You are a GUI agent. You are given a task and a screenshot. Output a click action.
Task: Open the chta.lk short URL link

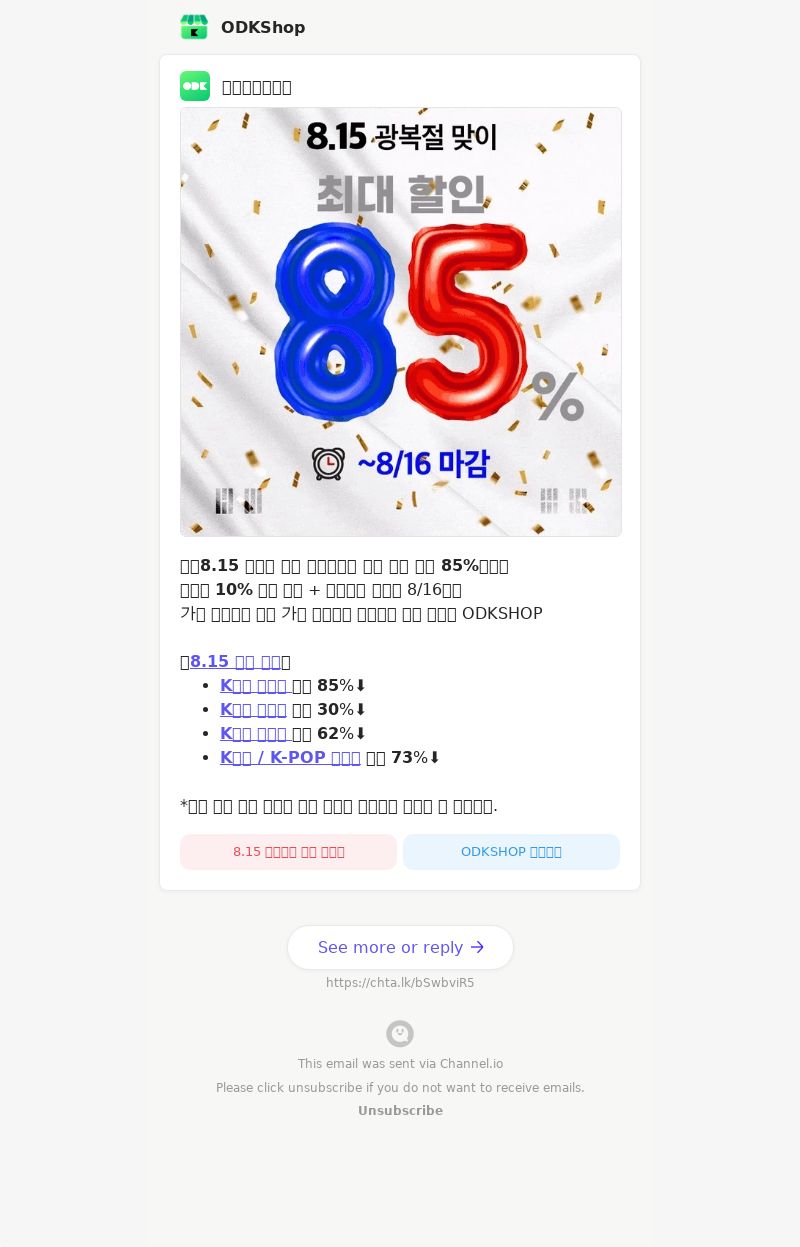[400, 983]
